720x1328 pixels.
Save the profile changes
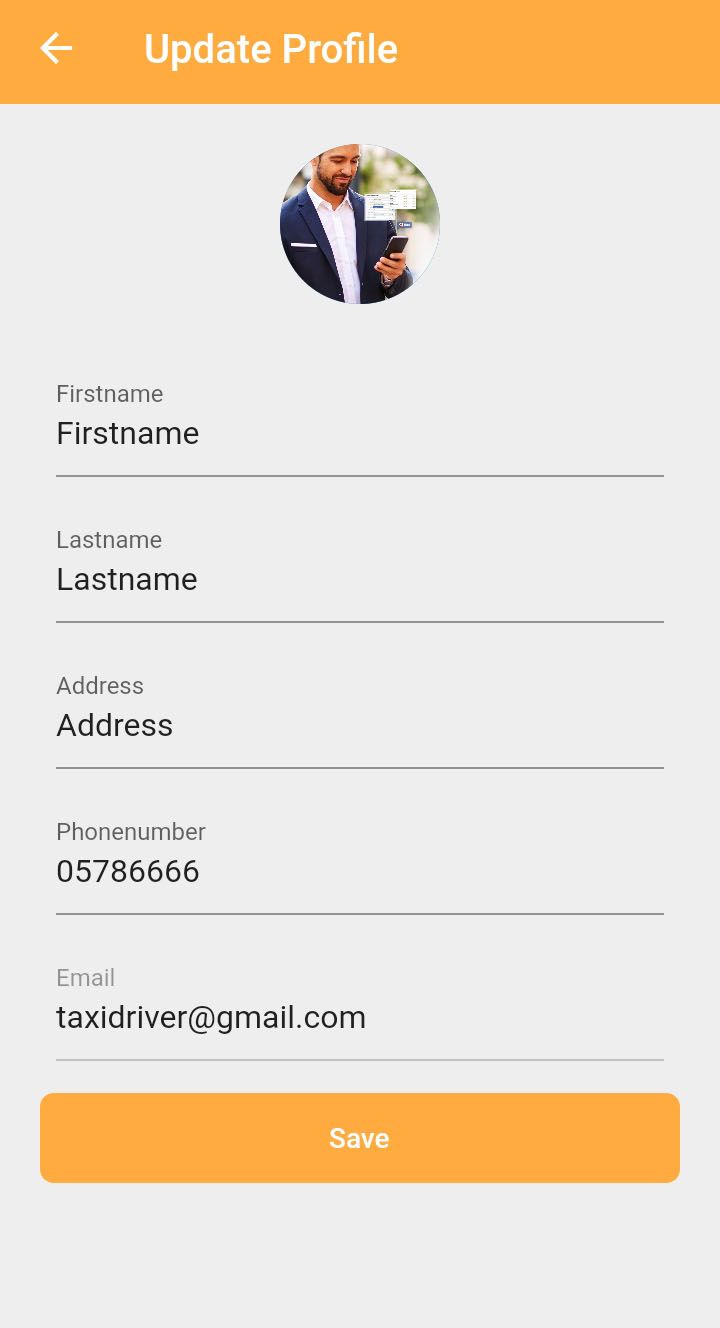[360, 1138]
